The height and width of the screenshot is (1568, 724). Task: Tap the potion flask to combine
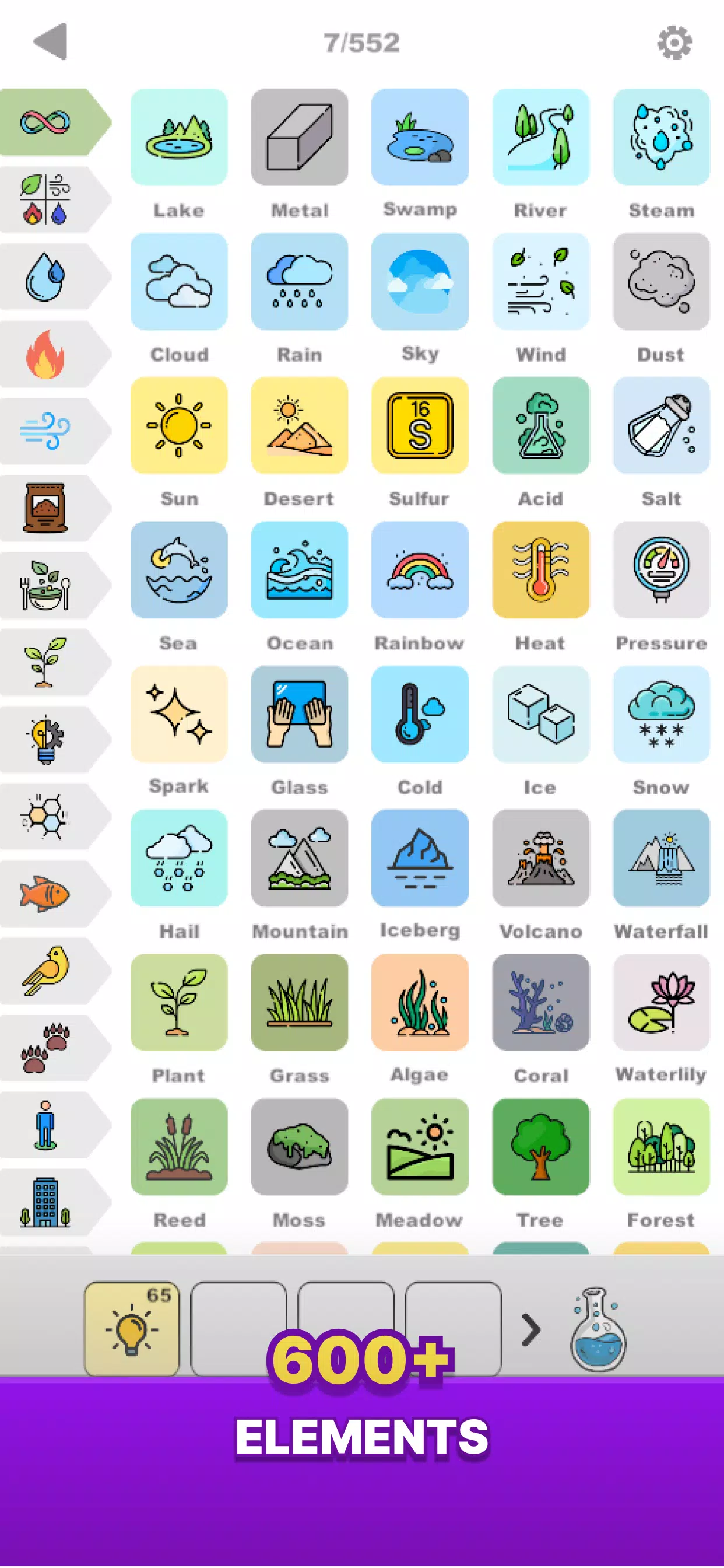coord(598,1329)
